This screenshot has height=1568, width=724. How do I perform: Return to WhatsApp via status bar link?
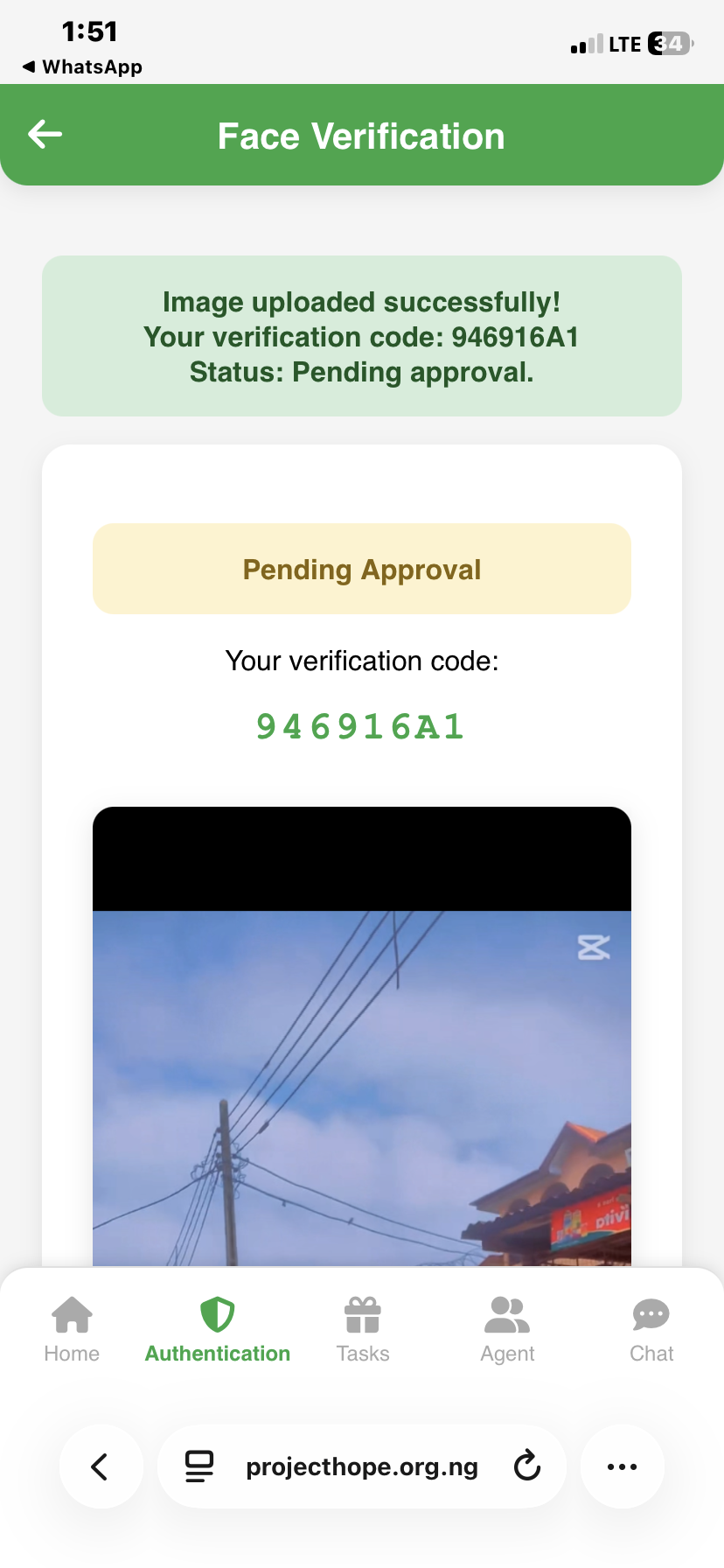(82, 67)
